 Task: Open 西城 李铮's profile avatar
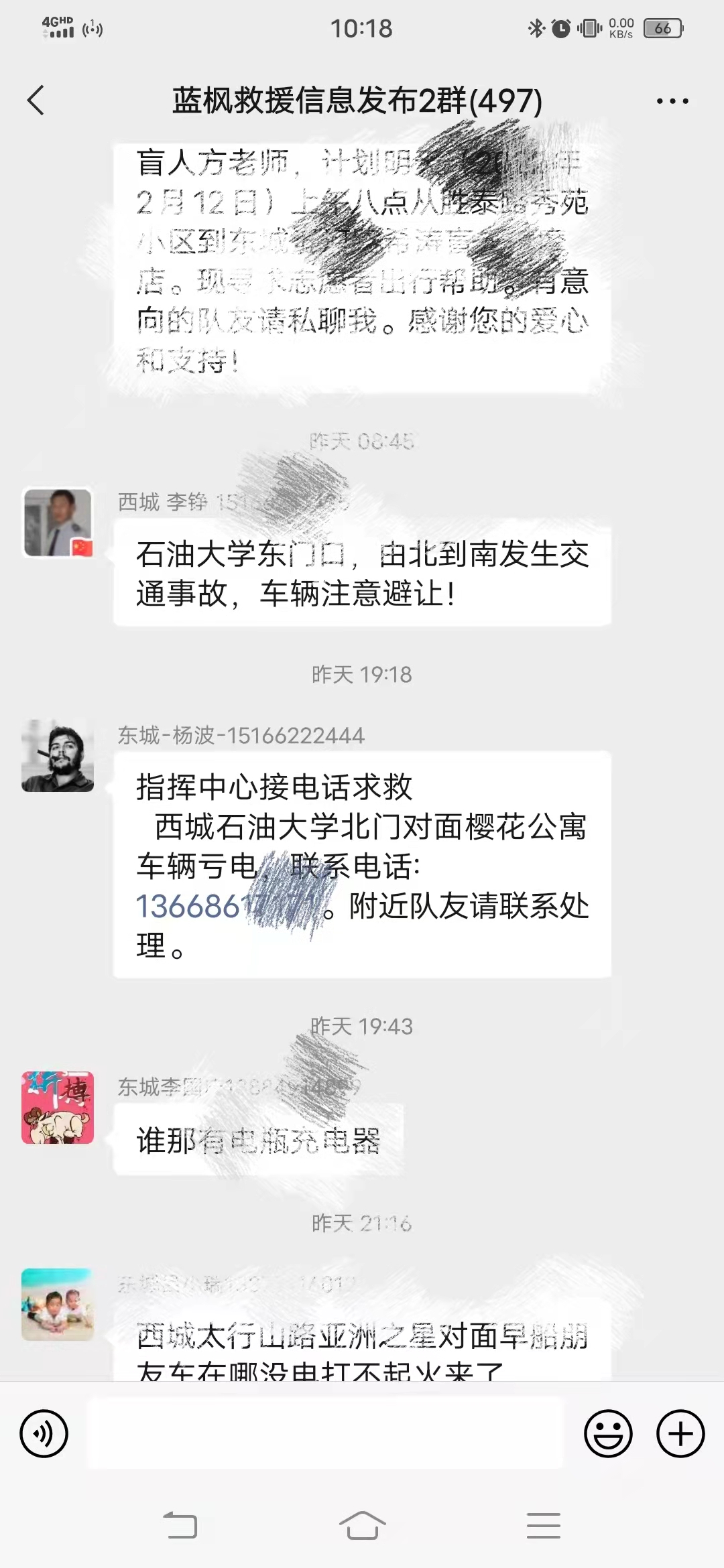coord(58,523)
